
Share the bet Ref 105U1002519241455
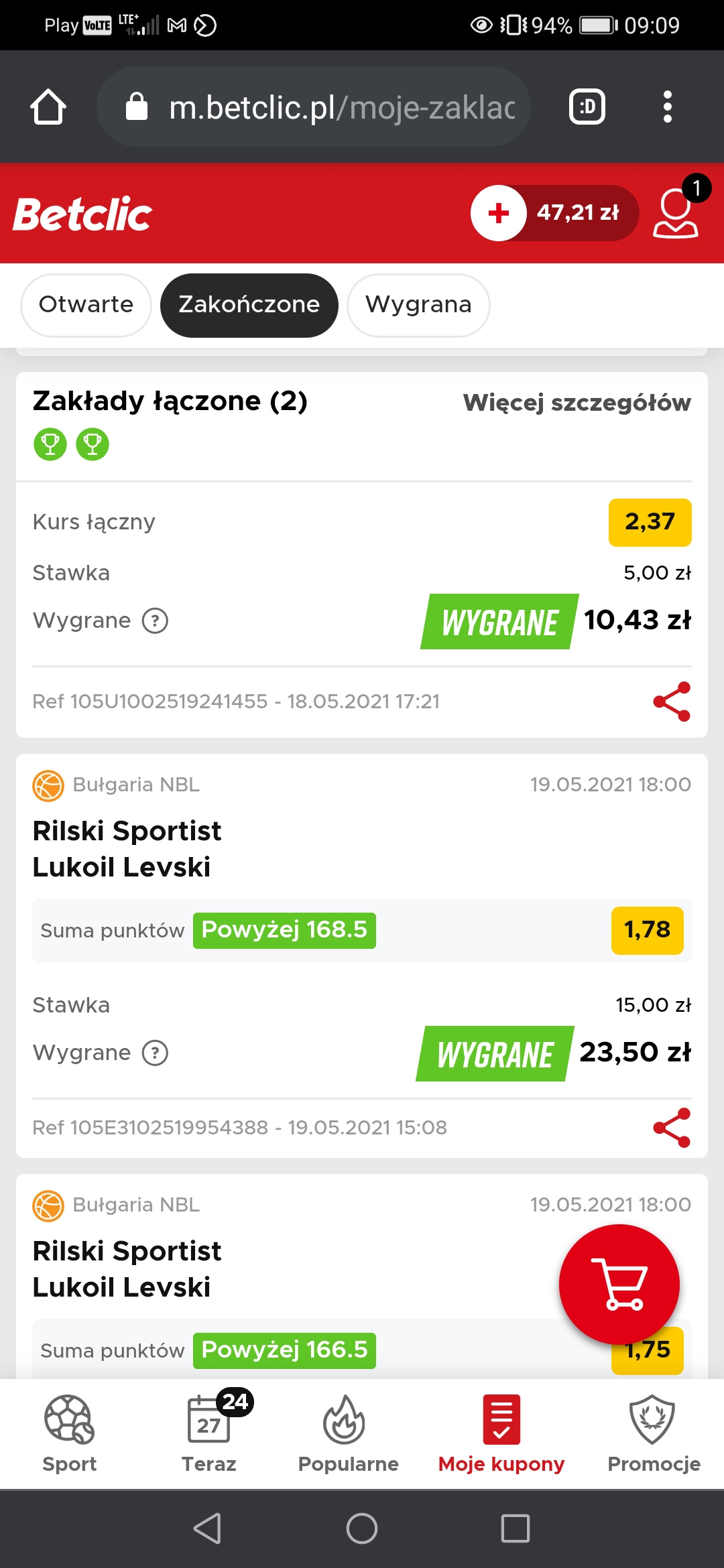point(672,702)
